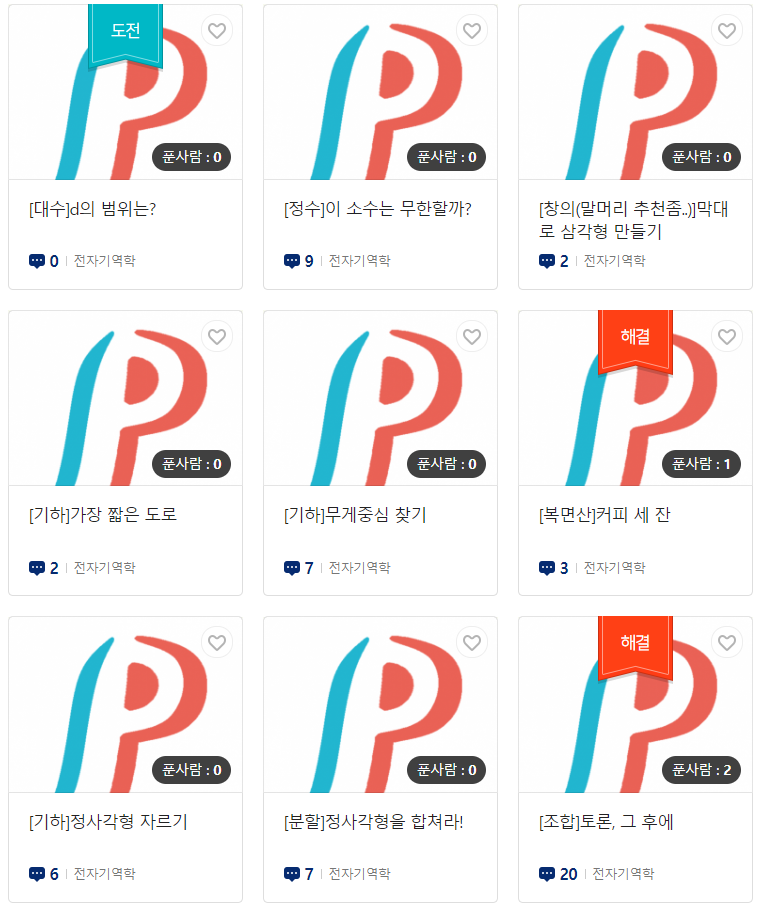Tap heart on '[정수]이 소수는 무한할까?'
760x909 pixels.
472,31
